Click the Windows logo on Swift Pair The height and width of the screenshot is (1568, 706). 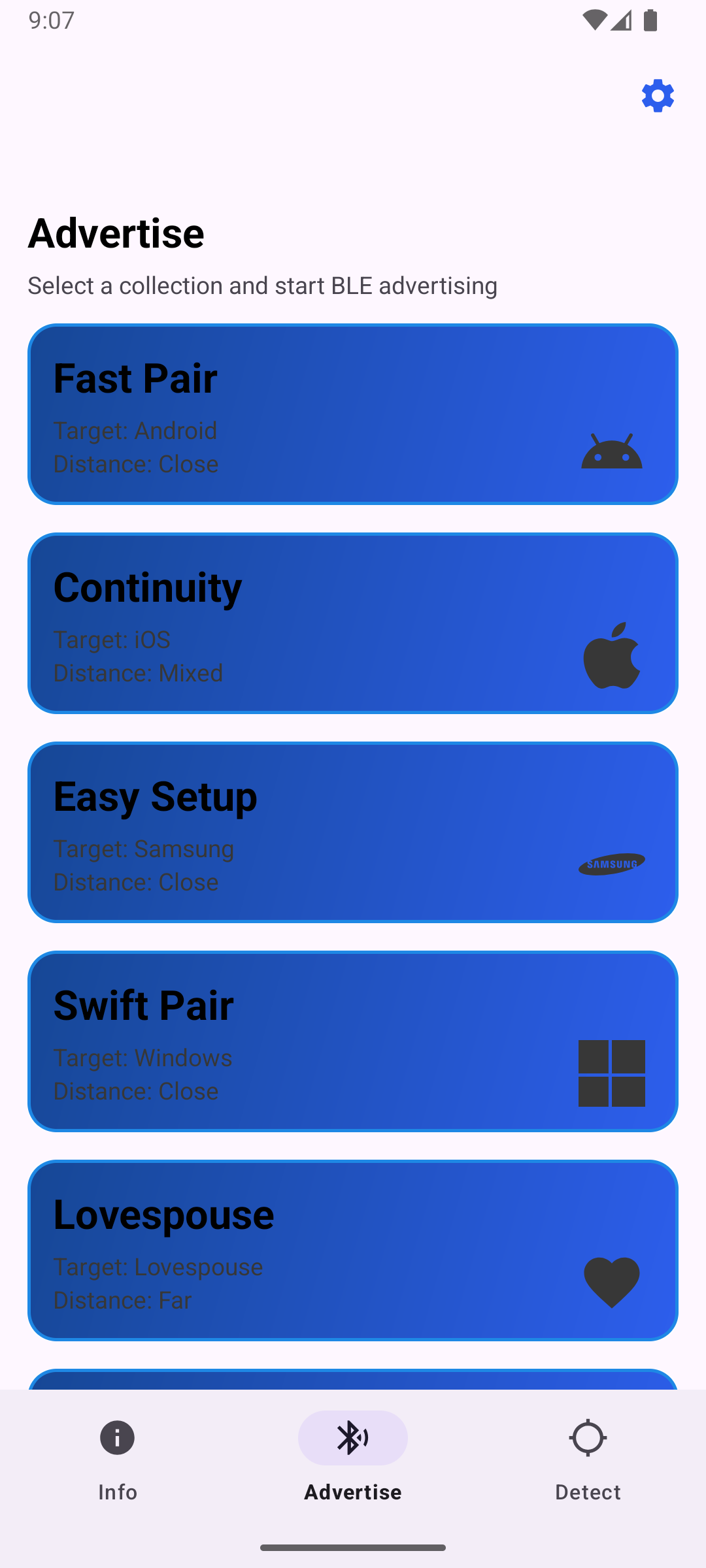pos(612,1073)
